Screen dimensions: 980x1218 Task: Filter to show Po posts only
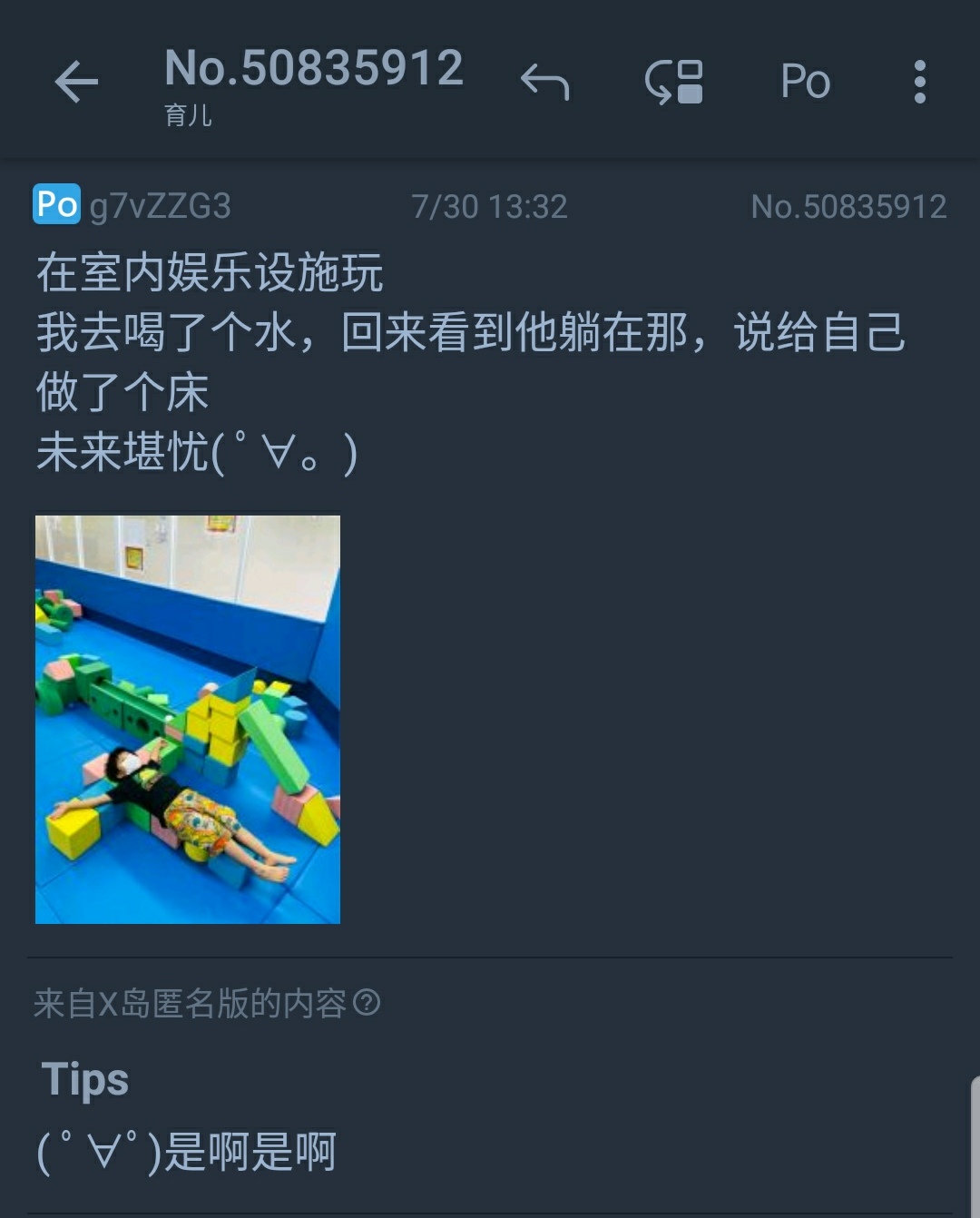click(x=805, y=83)
